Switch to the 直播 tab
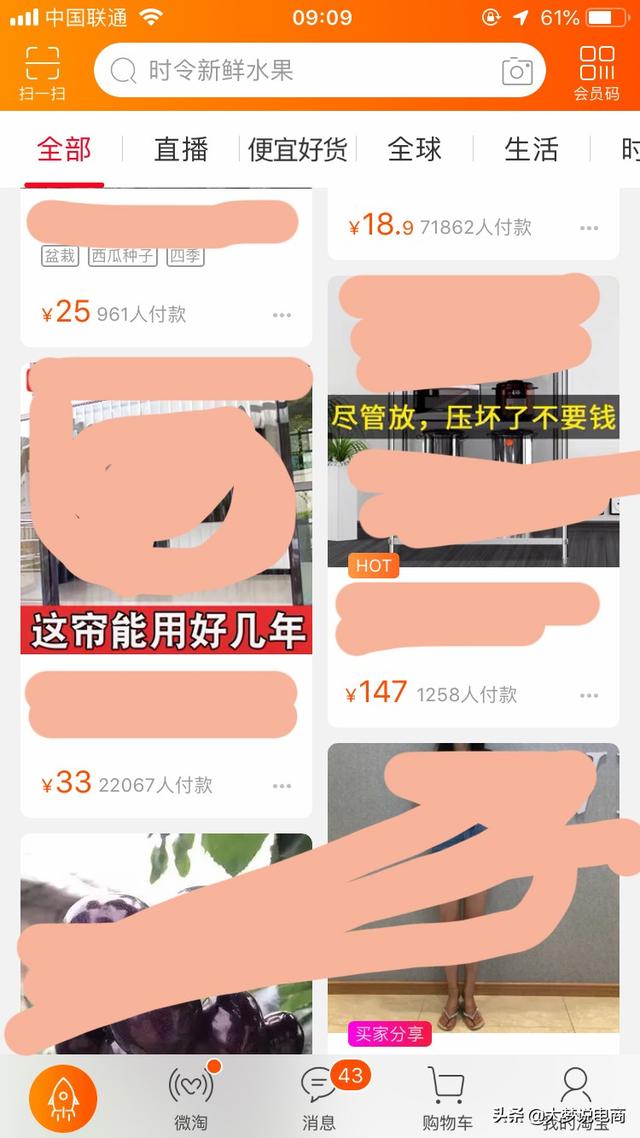 (x=181, y=150)
